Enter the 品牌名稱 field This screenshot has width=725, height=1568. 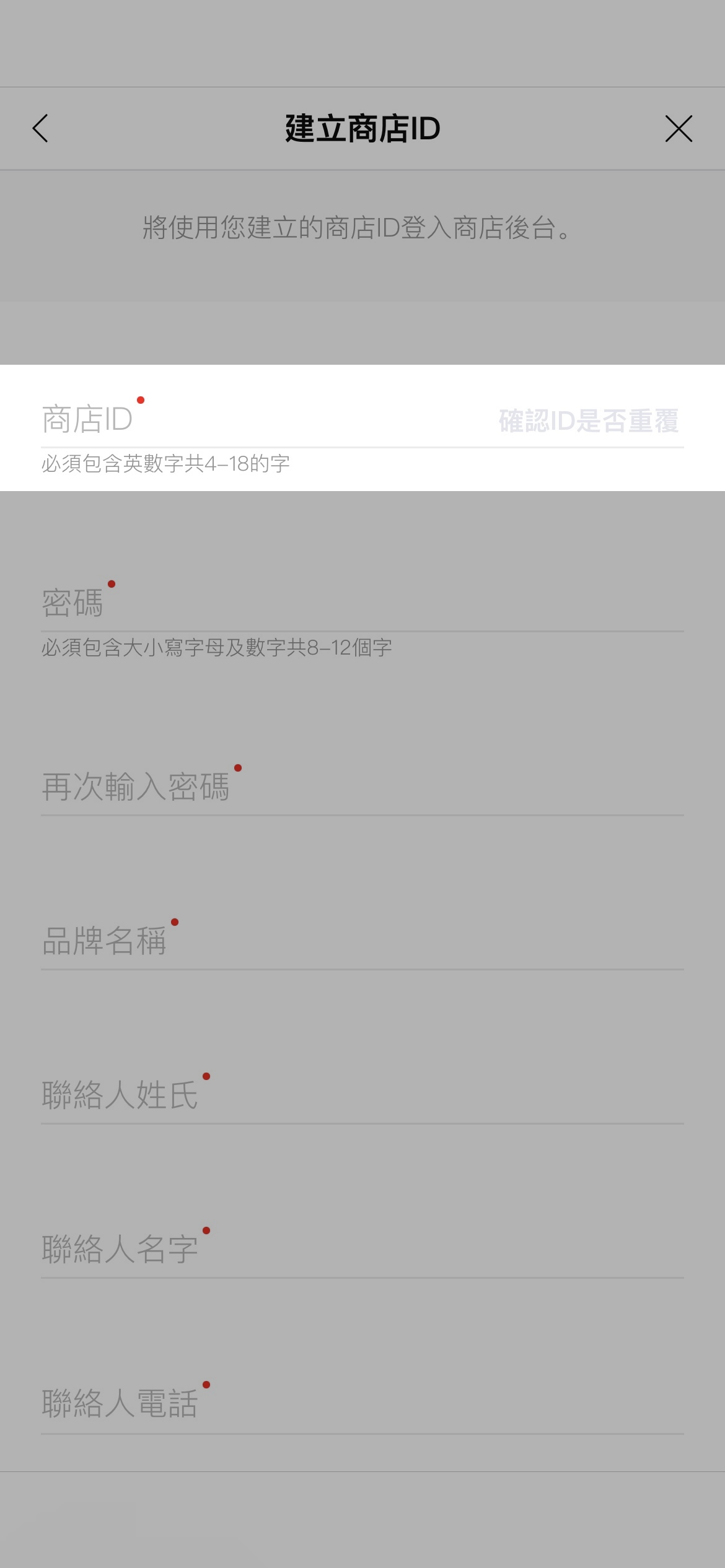[x=362, y=941]
